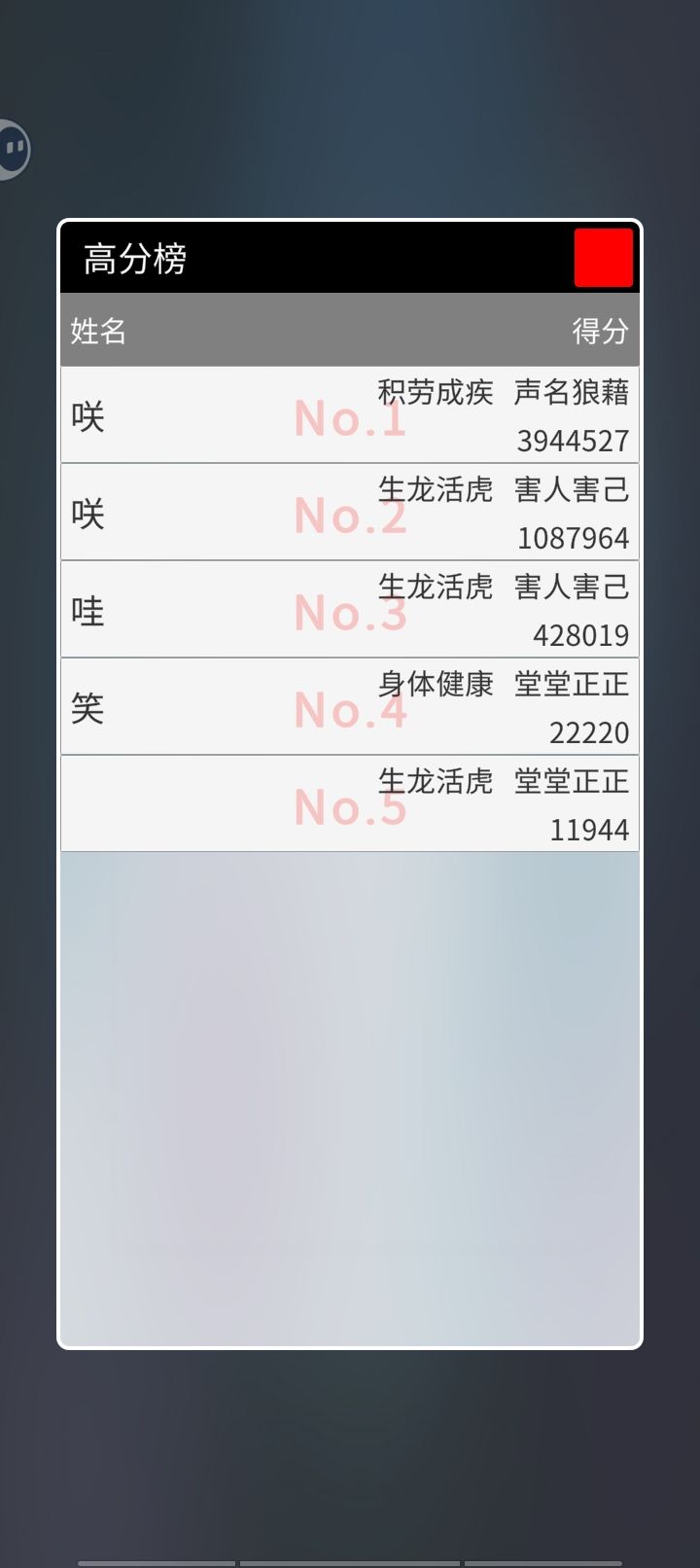Tap the pause icon at top left
The width and height of the screenshot is (700, 1568).
coord(14,149)
